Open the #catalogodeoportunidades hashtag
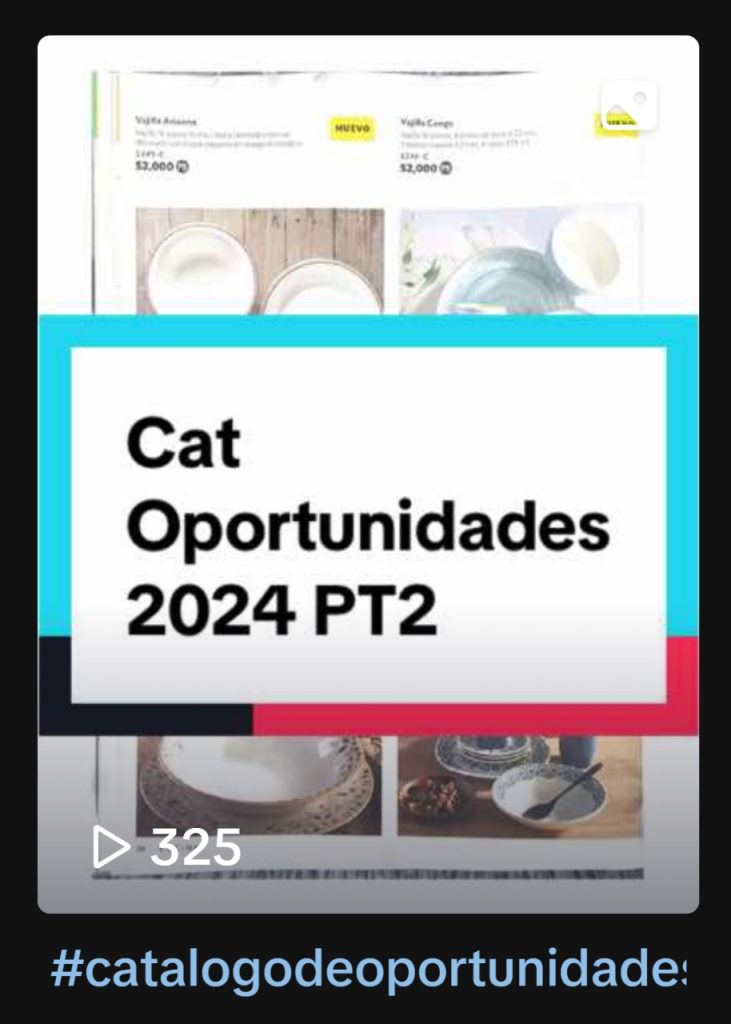 tap(368, 970)
